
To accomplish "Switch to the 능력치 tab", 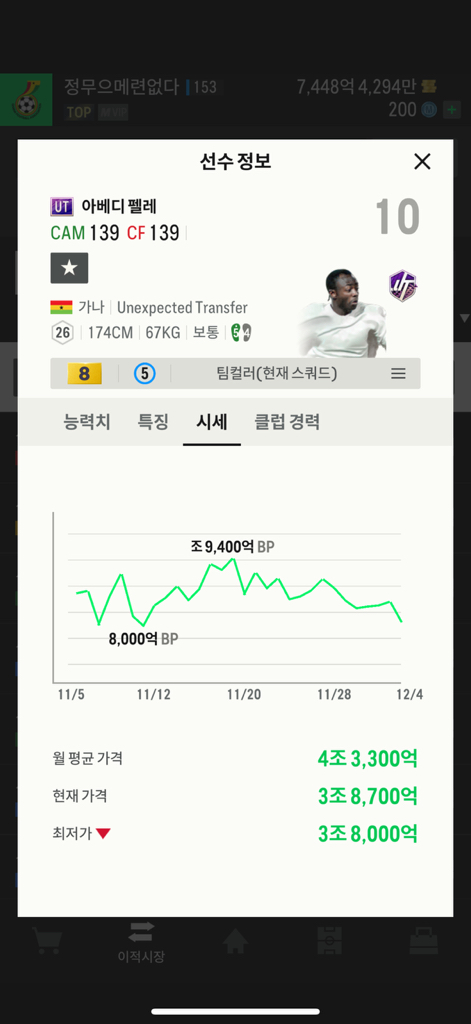I will [86, 422].
